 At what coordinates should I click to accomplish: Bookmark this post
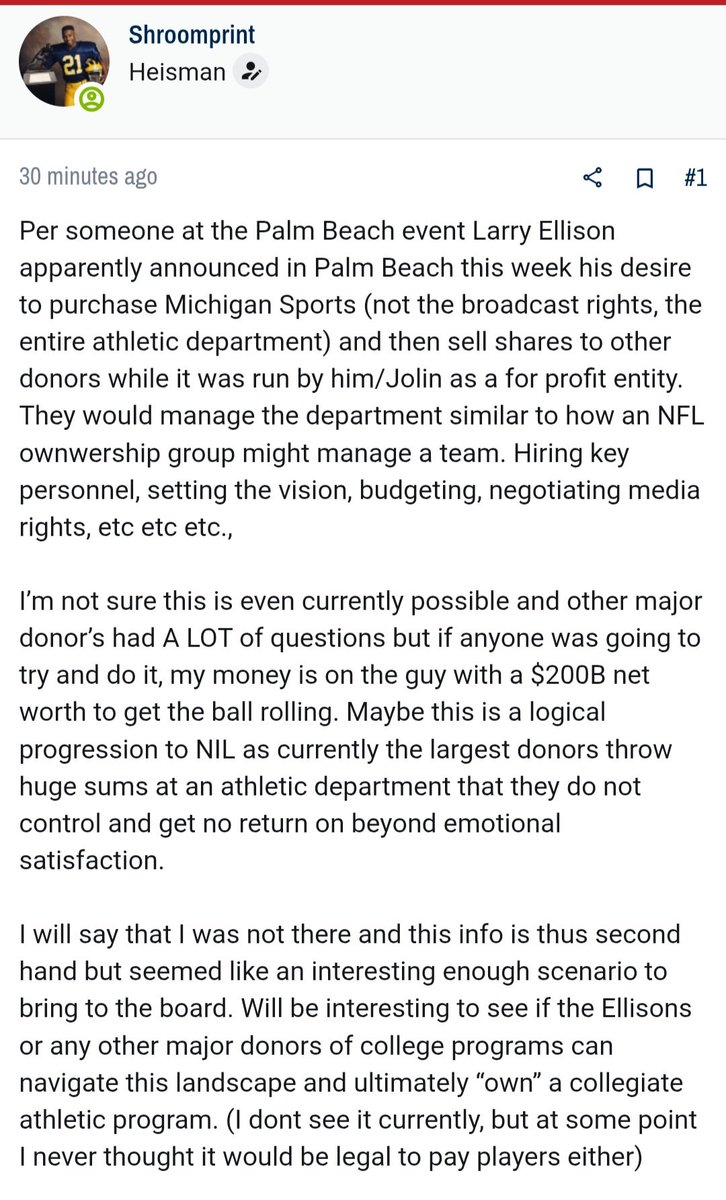point(645,178)
